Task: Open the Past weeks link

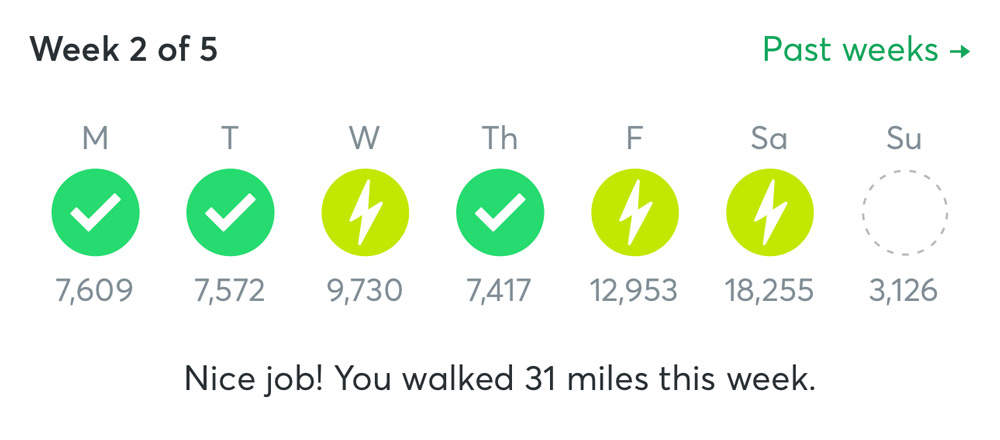Action: point(865,50)
